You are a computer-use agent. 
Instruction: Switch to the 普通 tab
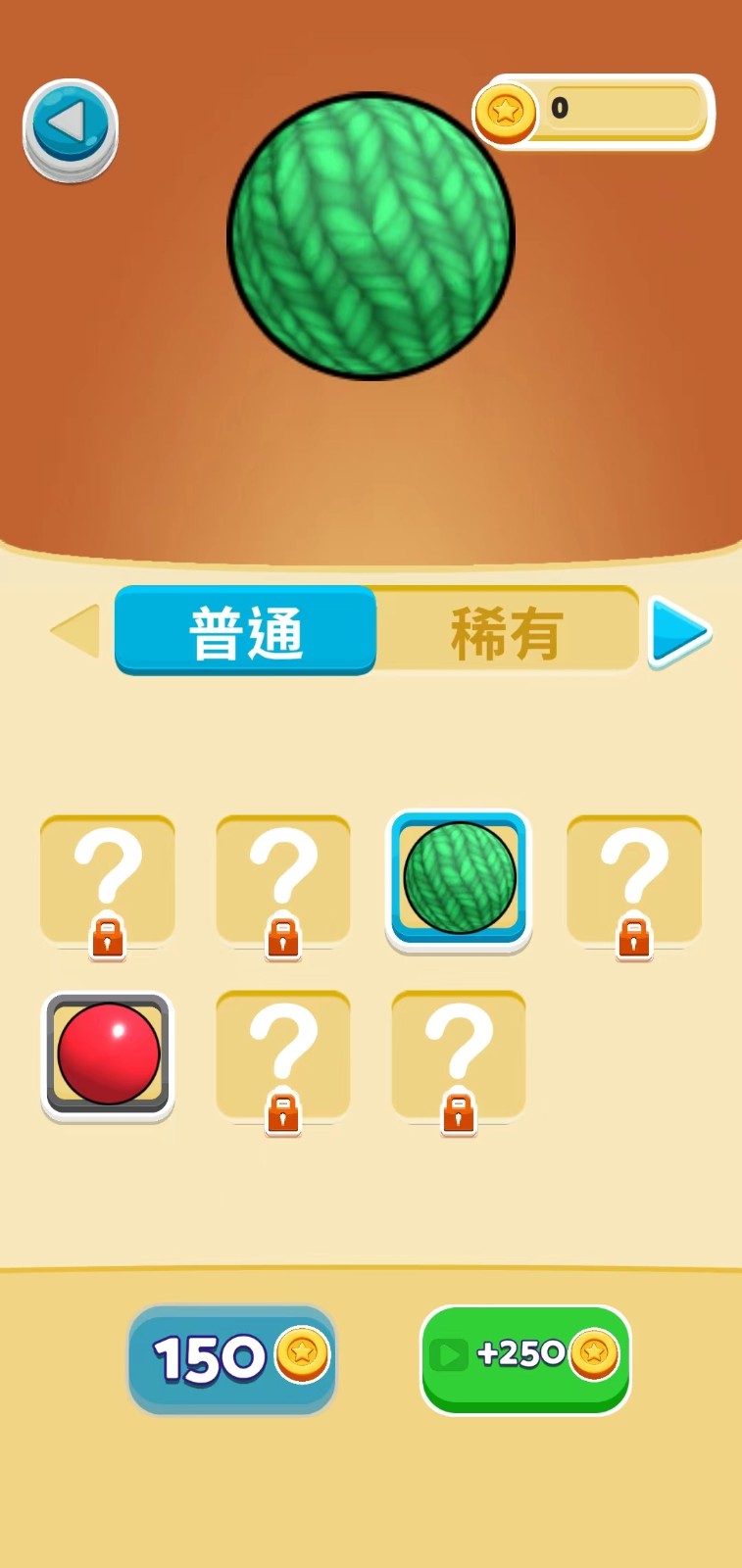245,630
